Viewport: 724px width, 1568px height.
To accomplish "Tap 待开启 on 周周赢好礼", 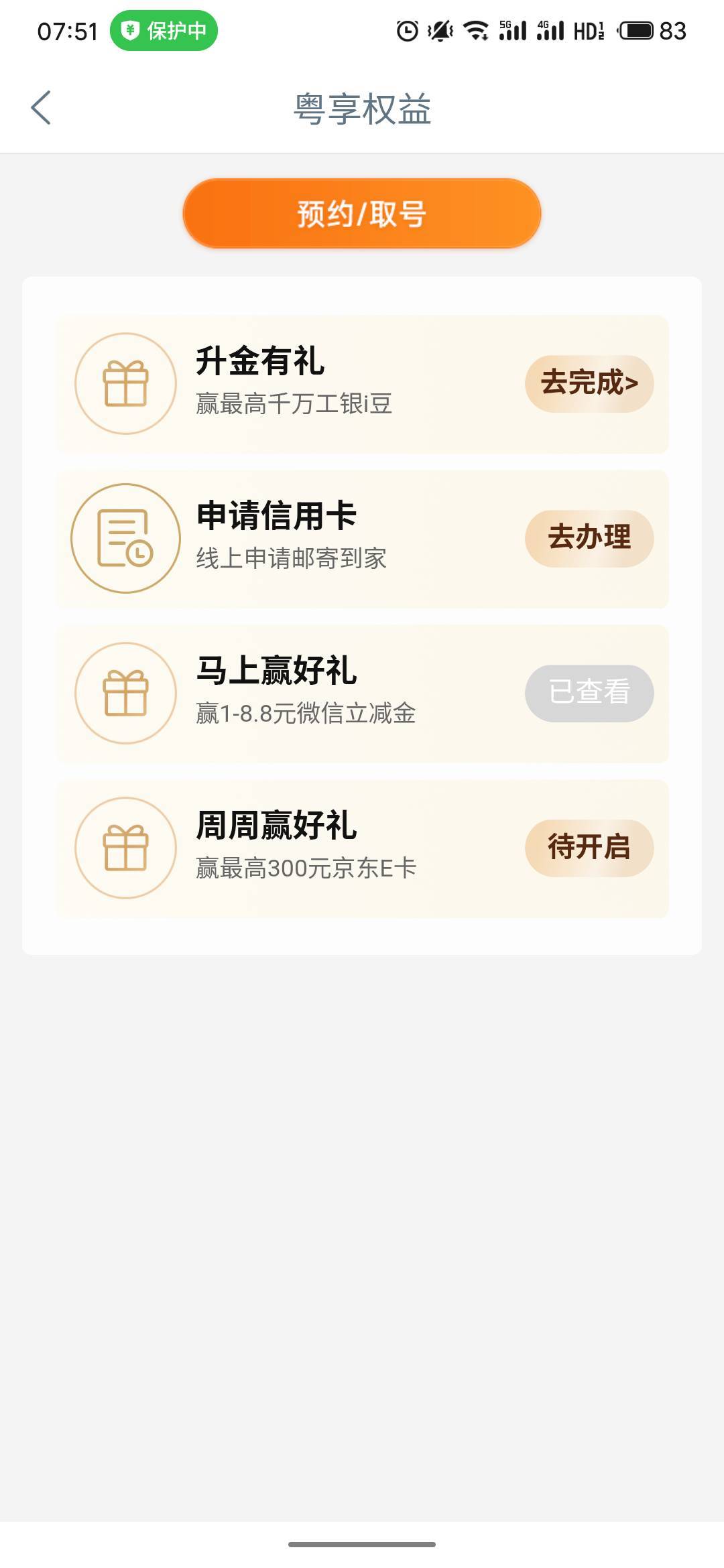I will click(x=589, y=848).
